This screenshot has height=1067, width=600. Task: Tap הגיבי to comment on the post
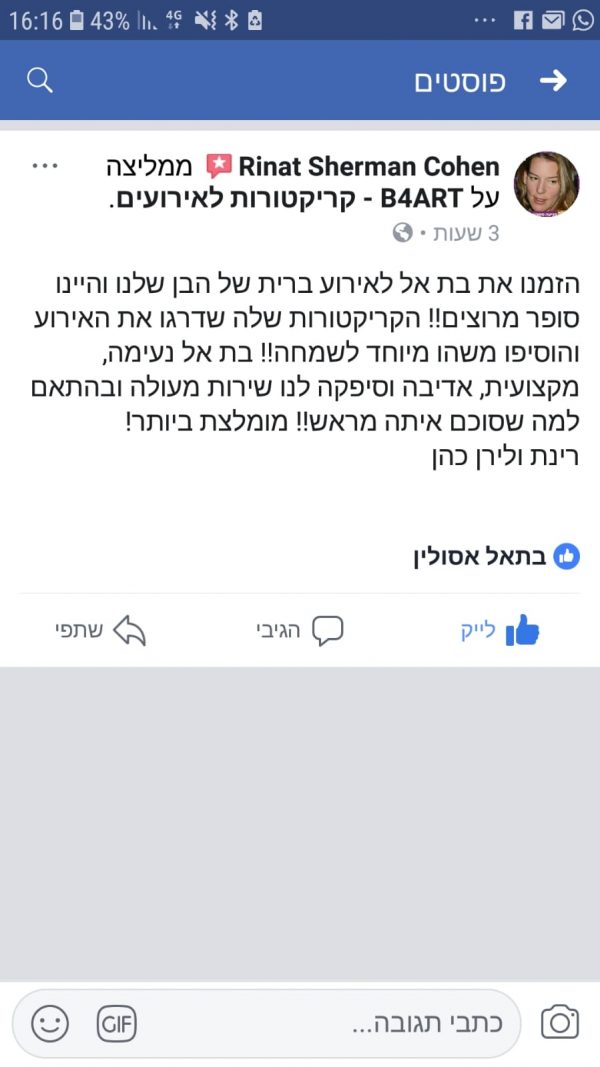coord(300,630)
